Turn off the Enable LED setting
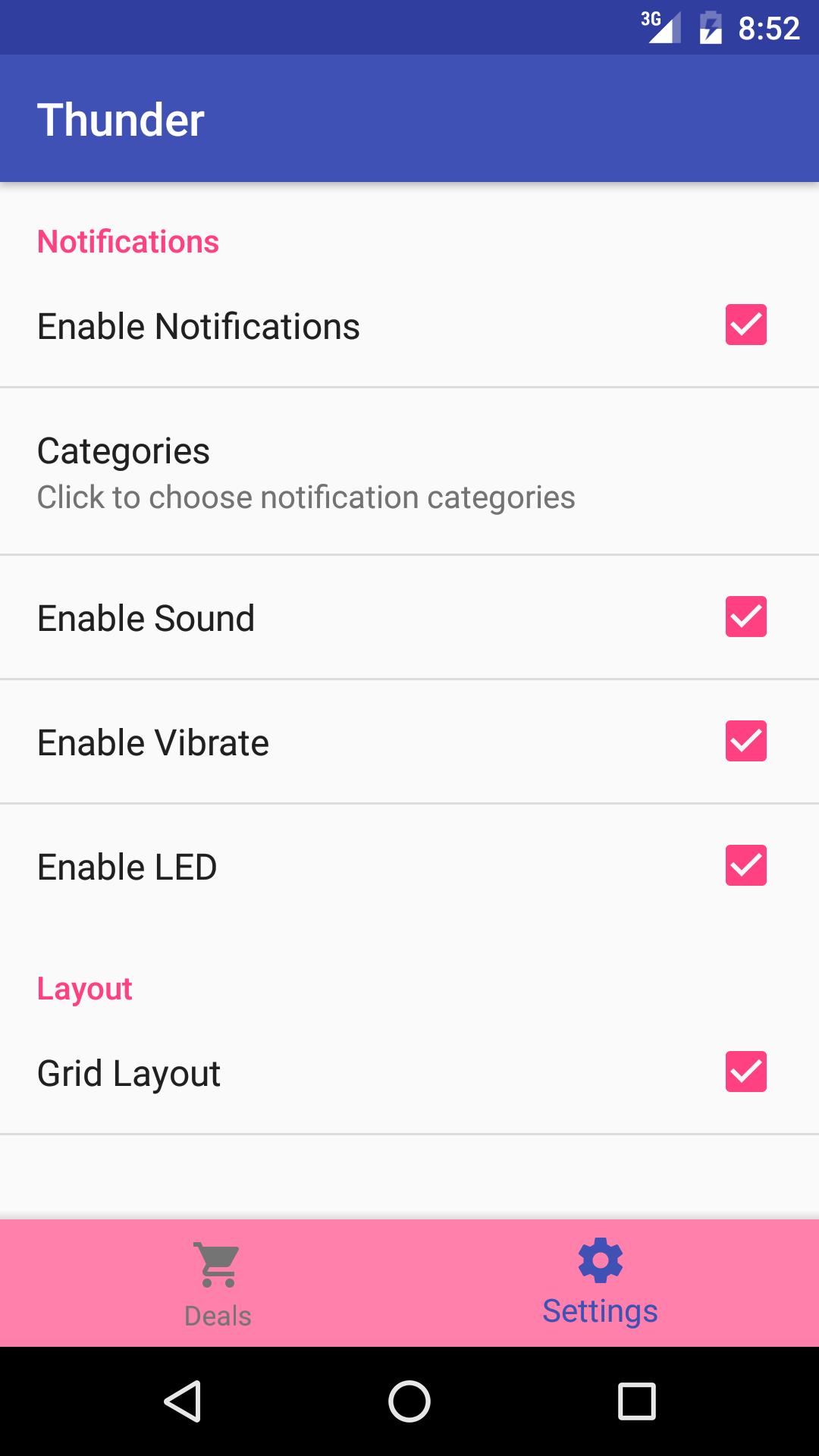The width and height of the screenshot is (819, 1456). coord(746,866)
